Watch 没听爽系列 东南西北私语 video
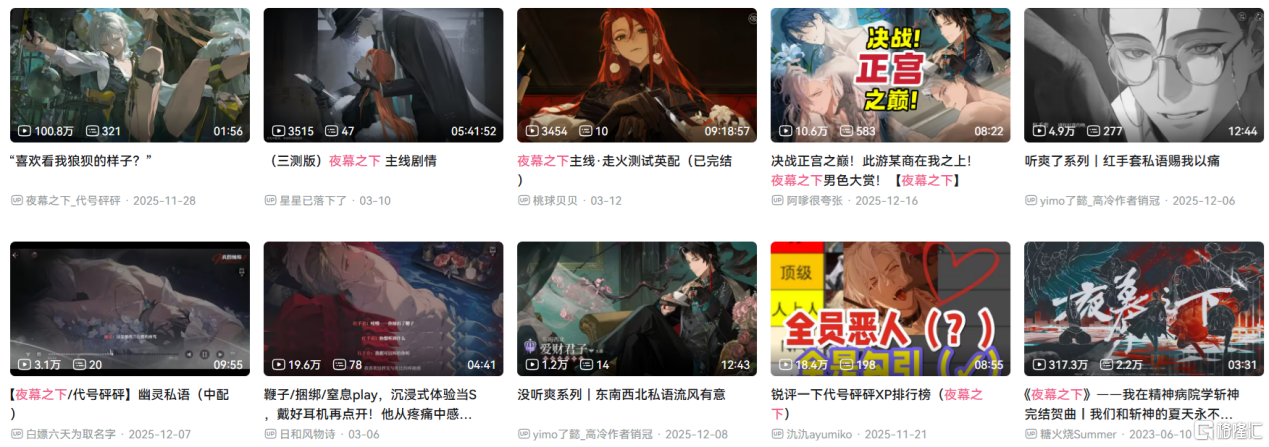 tap(637, 308)
